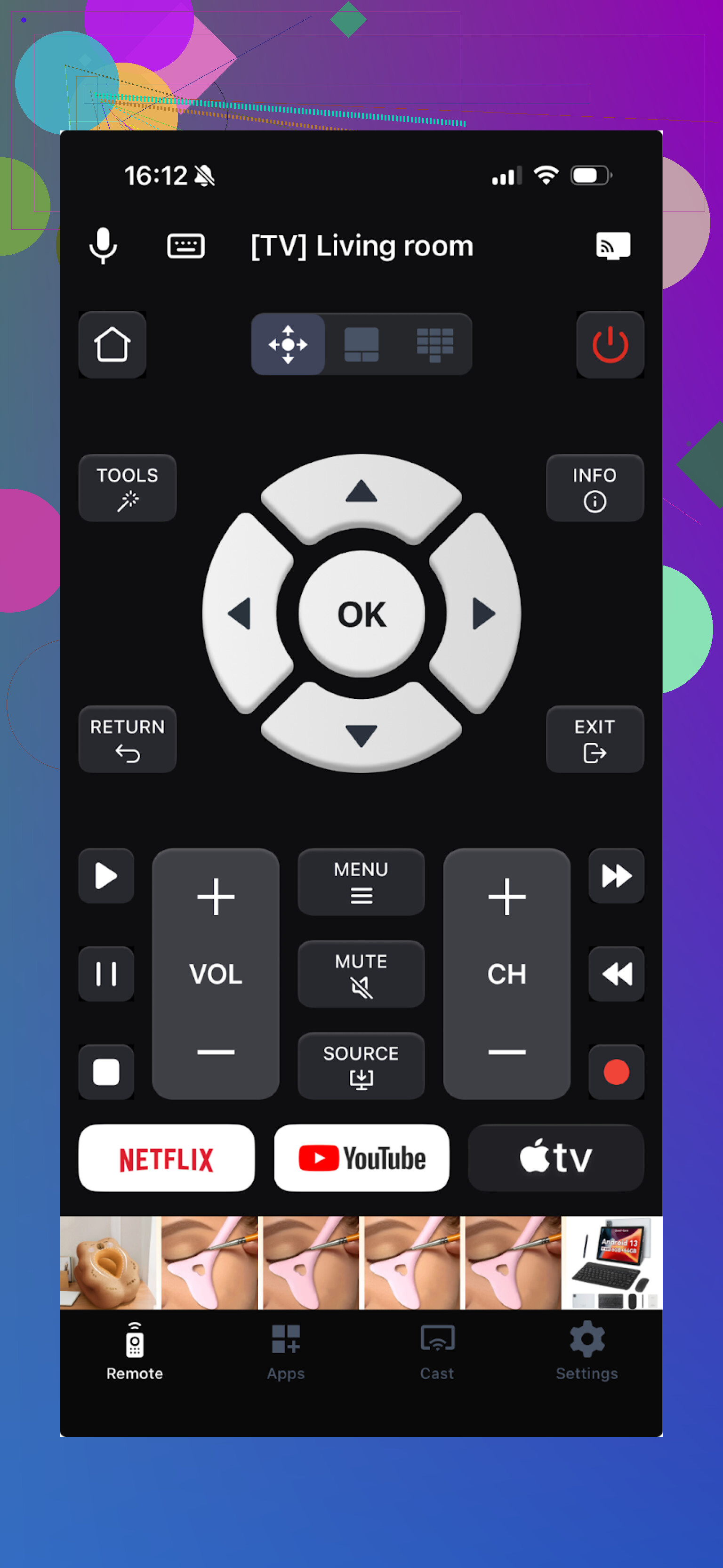Pause the playback
This screenshot has width=723, height=1568.
[x=106, y=973]
